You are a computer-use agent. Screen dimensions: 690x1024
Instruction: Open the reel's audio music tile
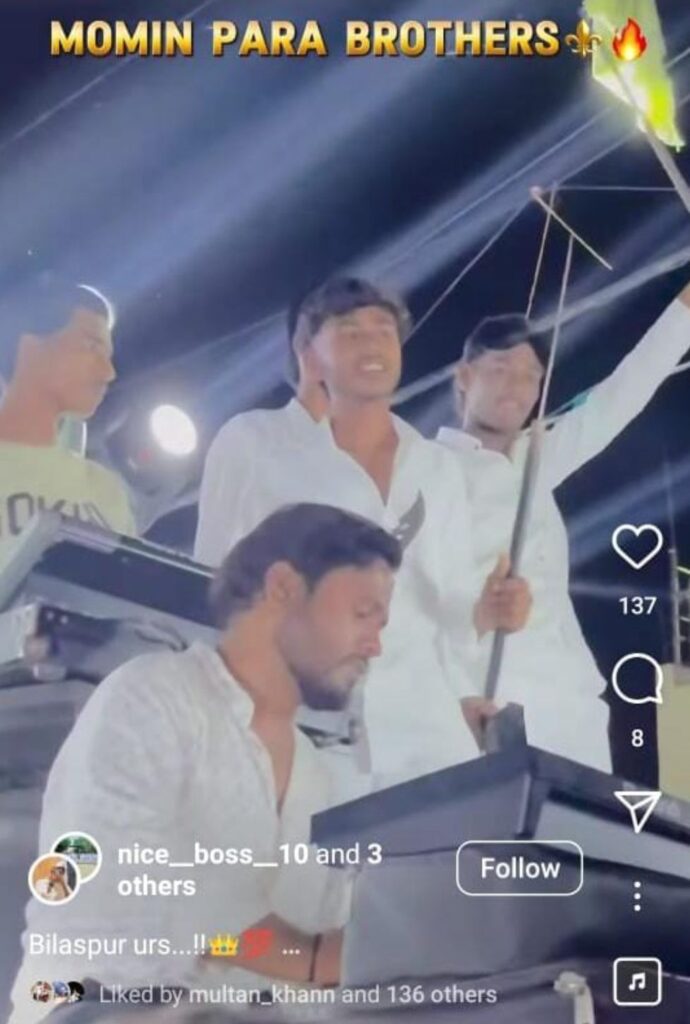pos(637,982)
